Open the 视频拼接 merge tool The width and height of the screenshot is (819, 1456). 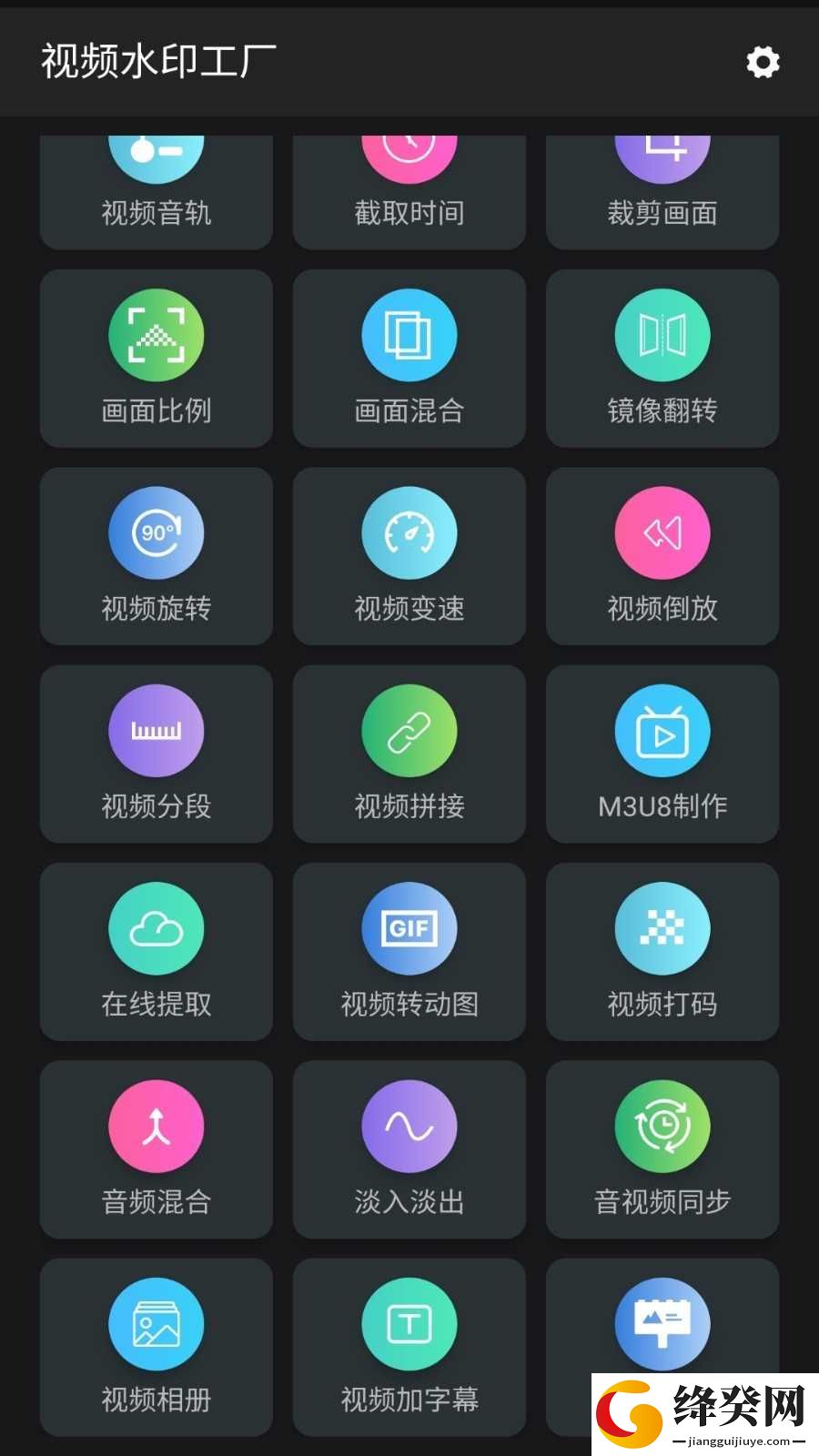409,753
